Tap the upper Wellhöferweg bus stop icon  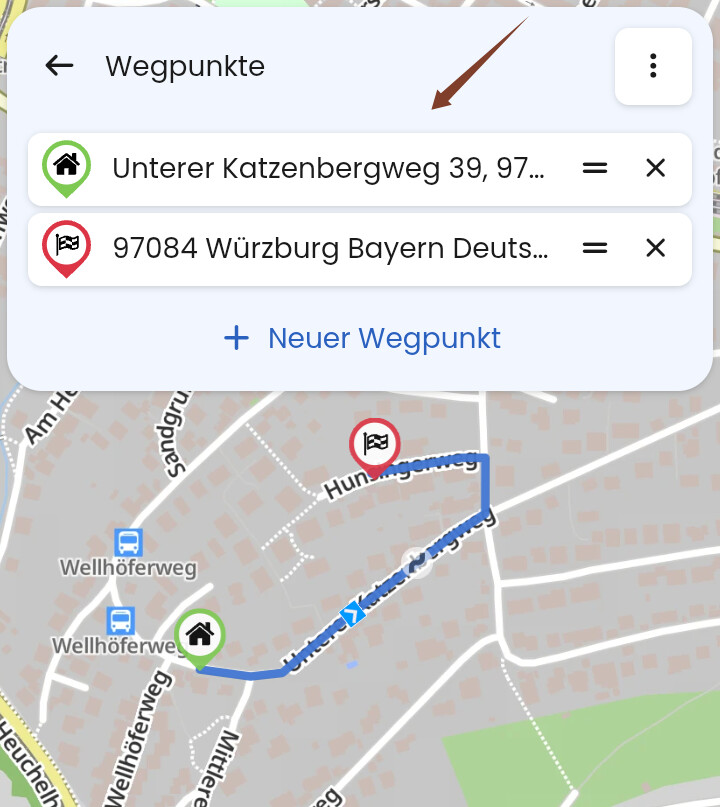tap(128, 543)
